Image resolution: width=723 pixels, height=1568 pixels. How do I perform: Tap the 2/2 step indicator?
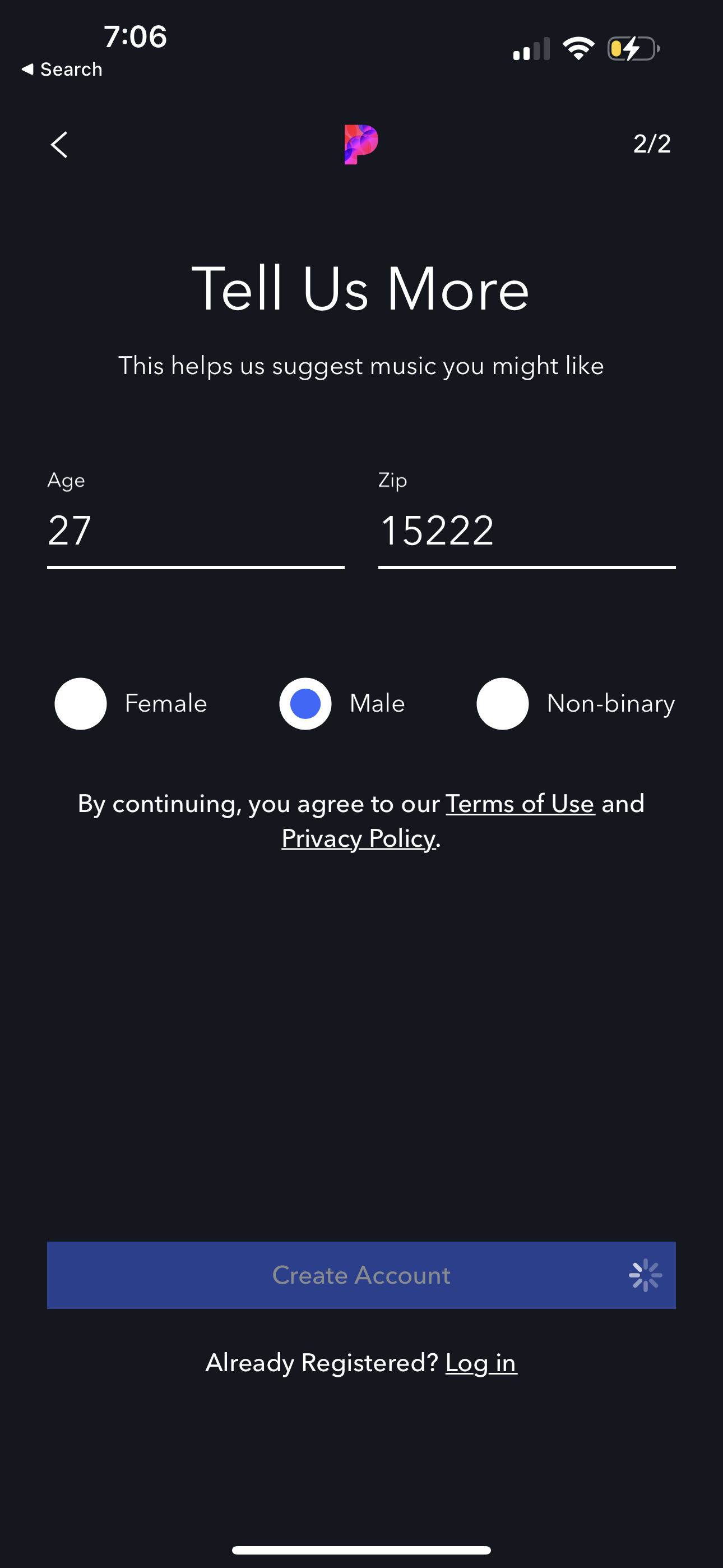(652, 144)
